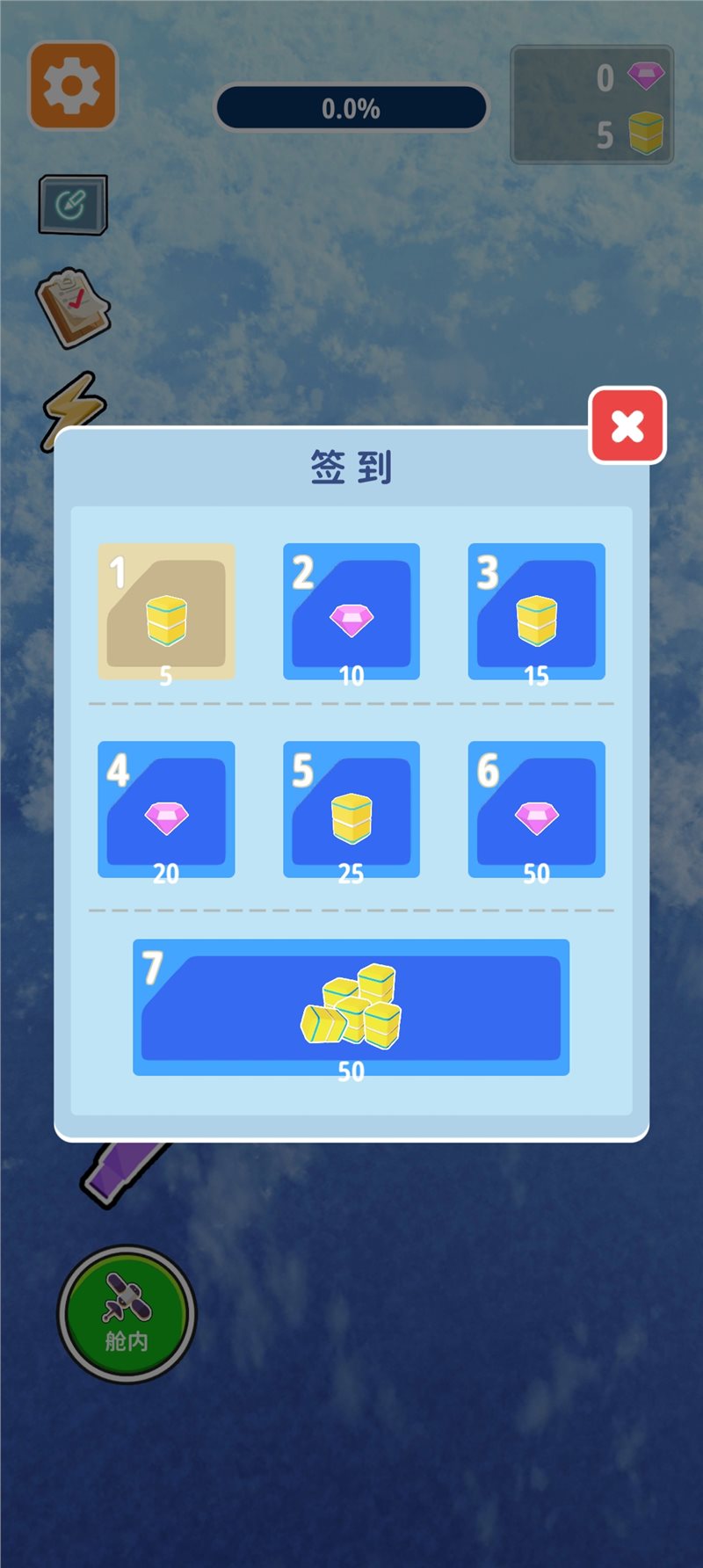
Task: Select day 4 reward of 20 gems
Action: pos(166,809)
